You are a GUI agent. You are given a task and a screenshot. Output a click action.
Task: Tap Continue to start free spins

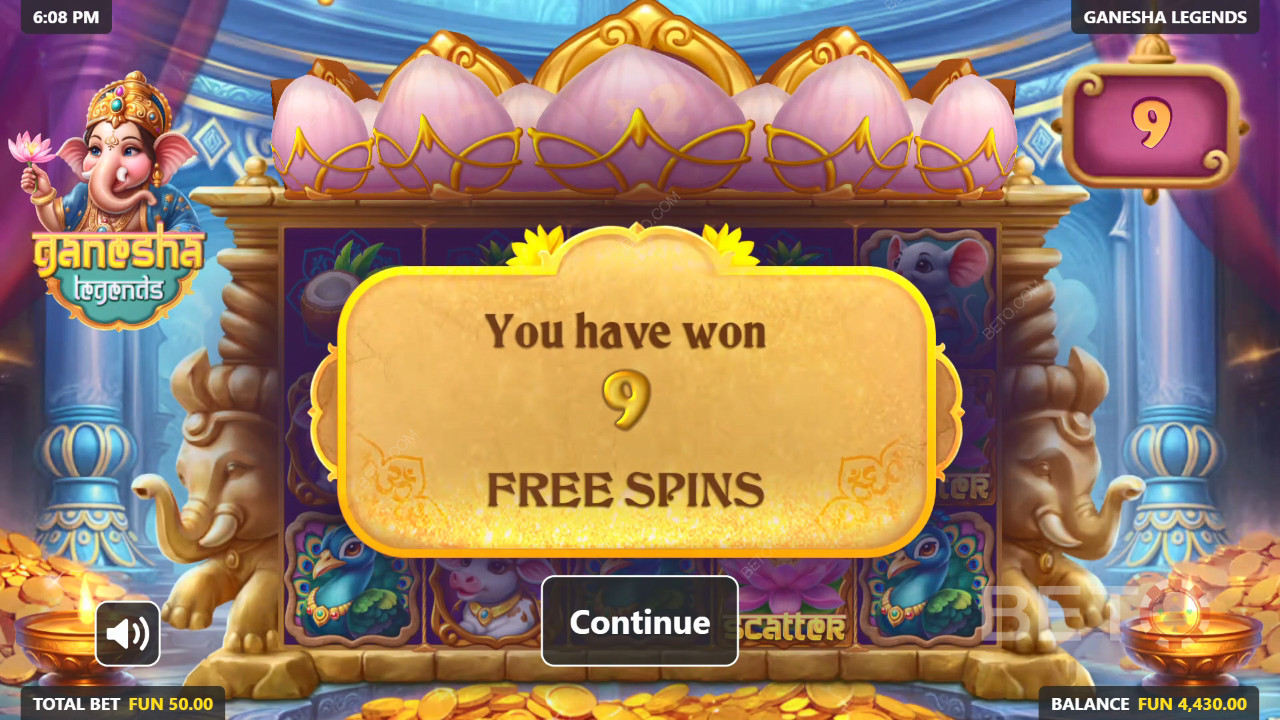(x=639, y=621)
